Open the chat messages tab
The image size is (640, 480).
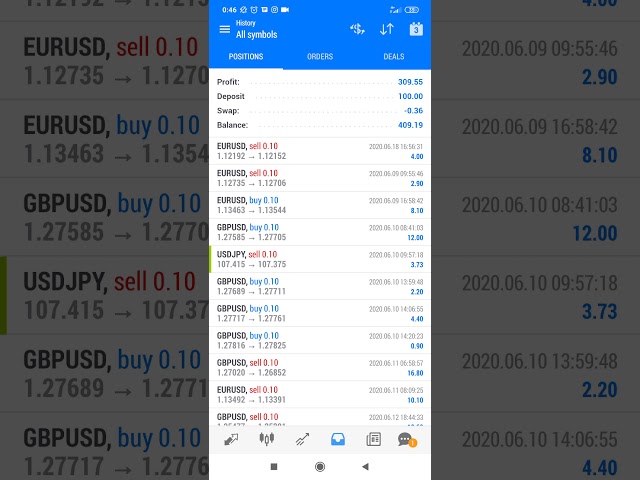point(405,439)
